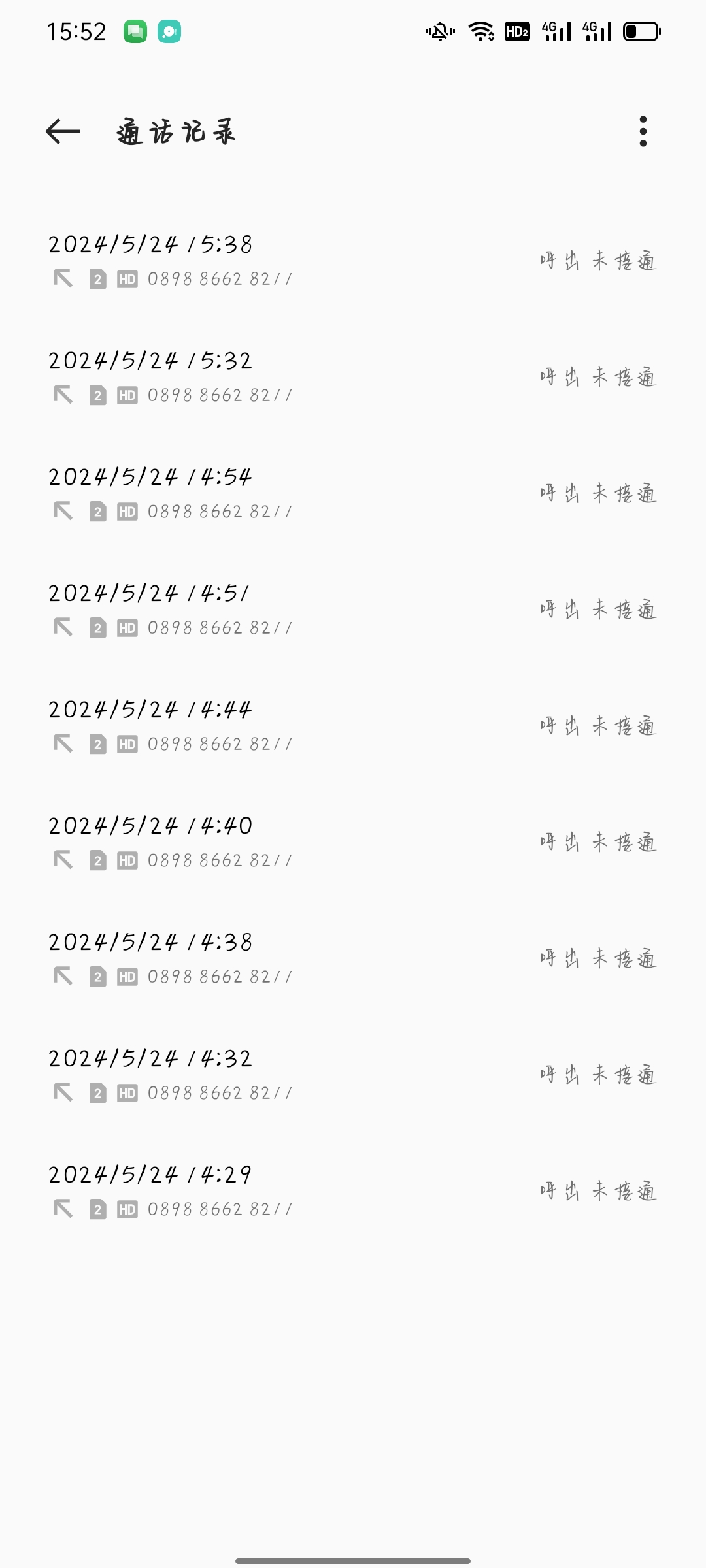Open the call record from 15:38
This screenshot has height=1568, width=706.
(353, 261)
